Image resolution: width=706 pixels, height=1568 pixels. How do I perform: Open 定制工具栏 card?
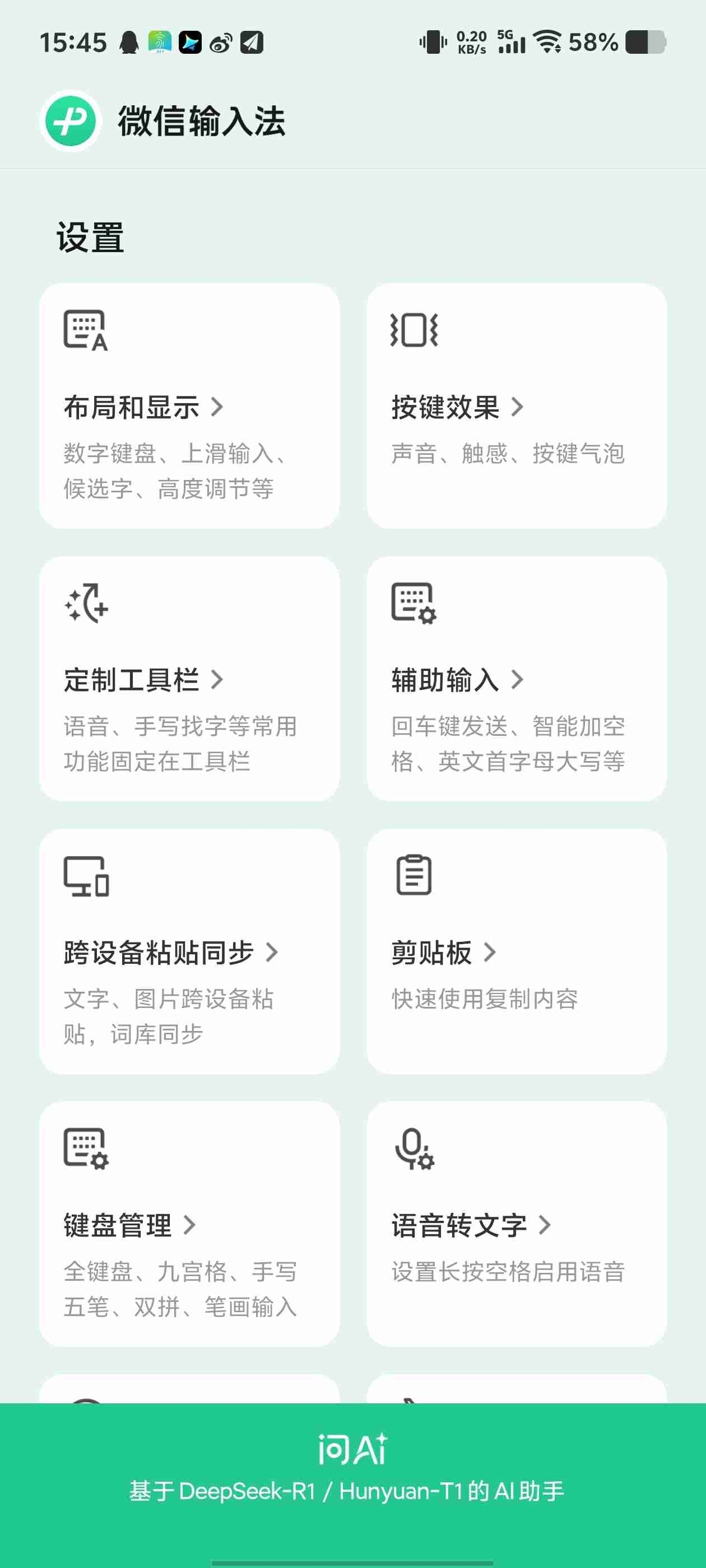pos(189,679)
